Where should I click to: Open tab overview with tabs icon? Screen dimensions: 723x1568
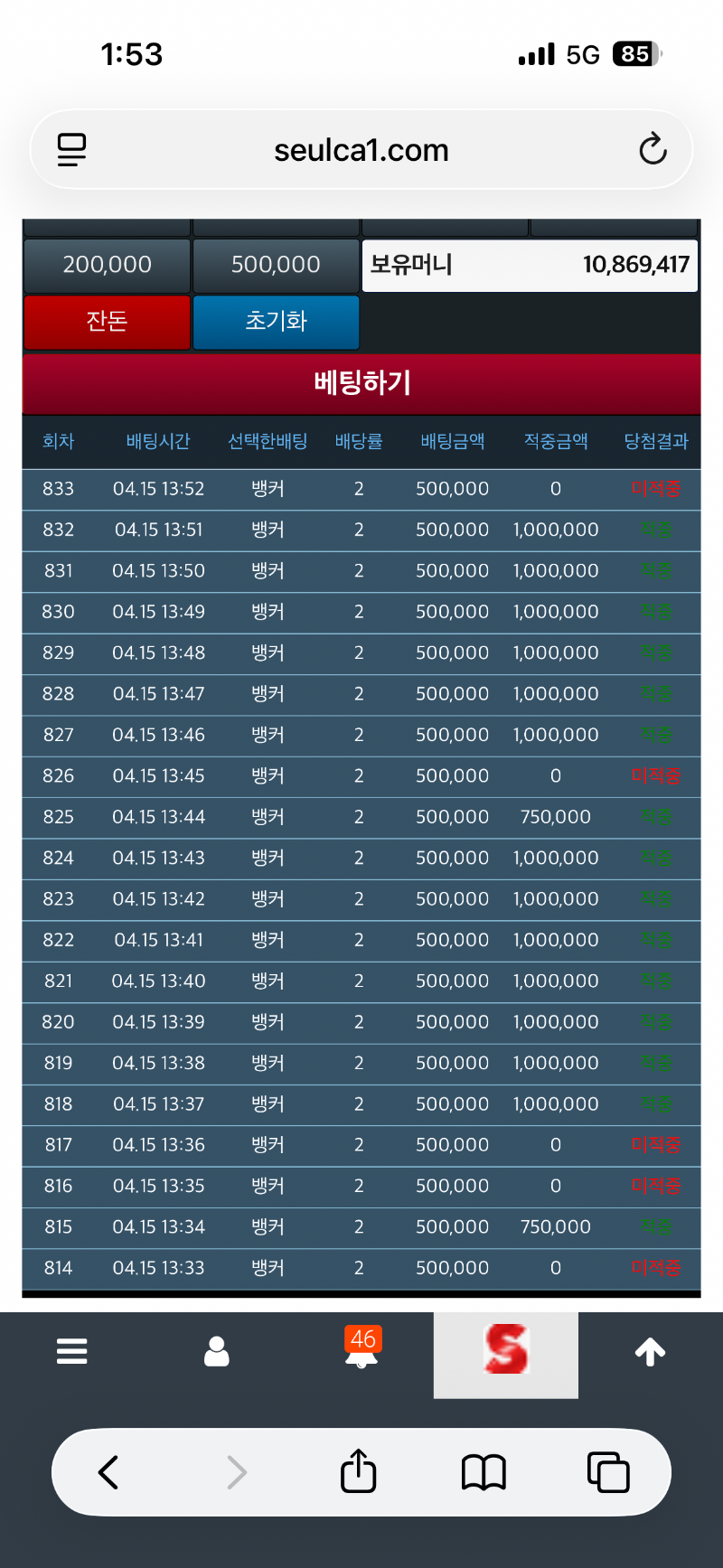pos(609,1471)
